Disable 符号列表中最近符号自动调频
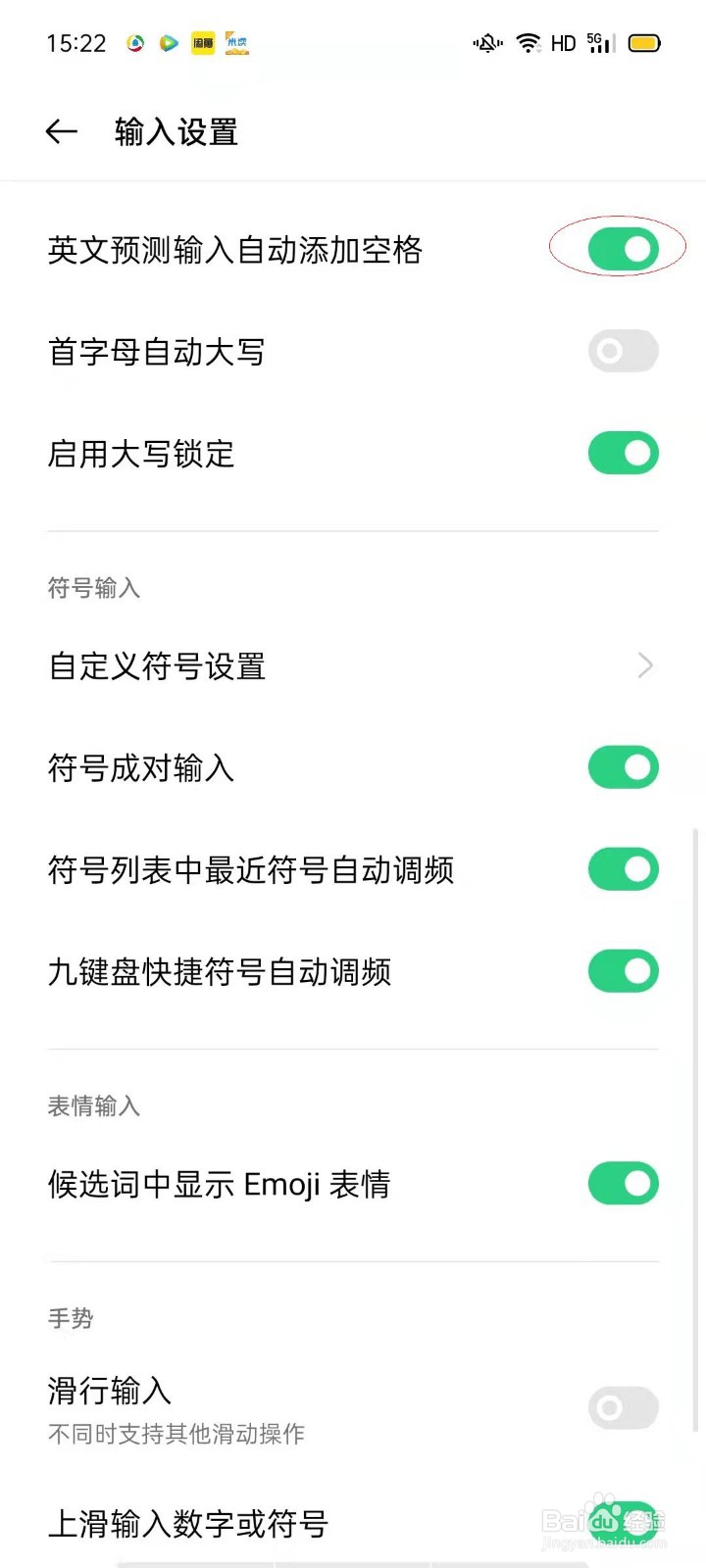Image resolution: width=706 pixels, height=1568 pixels. (x=623, y=869)
